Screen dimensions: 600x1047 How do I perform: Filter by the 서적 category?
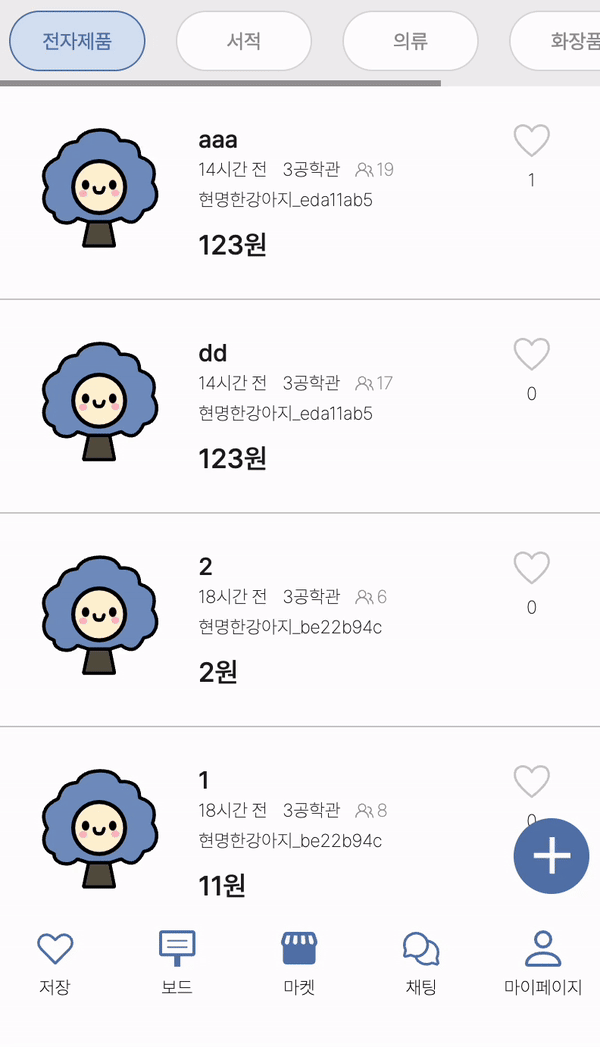click(x=244, y=41)
